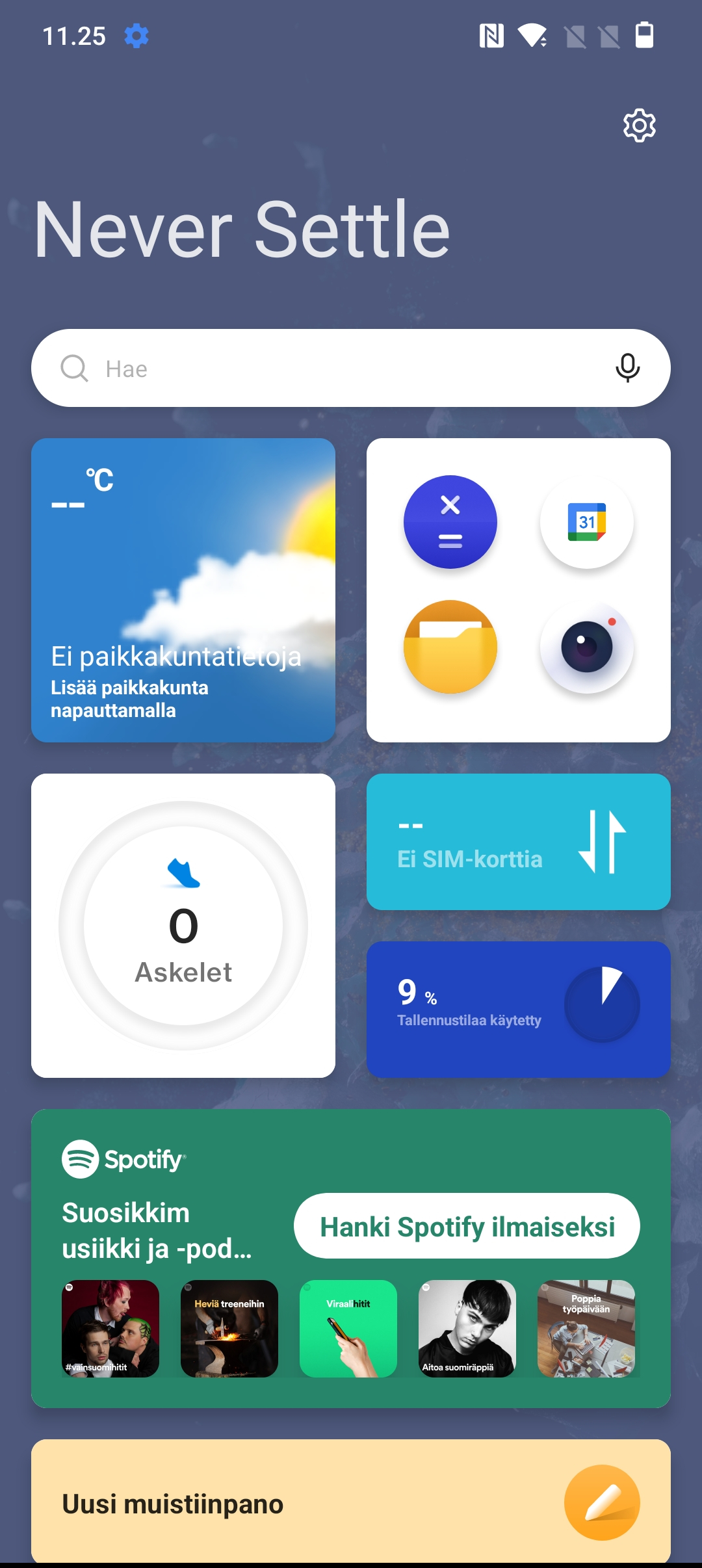Open the shelf settings gear icon
Screen dimensions: 702x1568
(640, 125)
